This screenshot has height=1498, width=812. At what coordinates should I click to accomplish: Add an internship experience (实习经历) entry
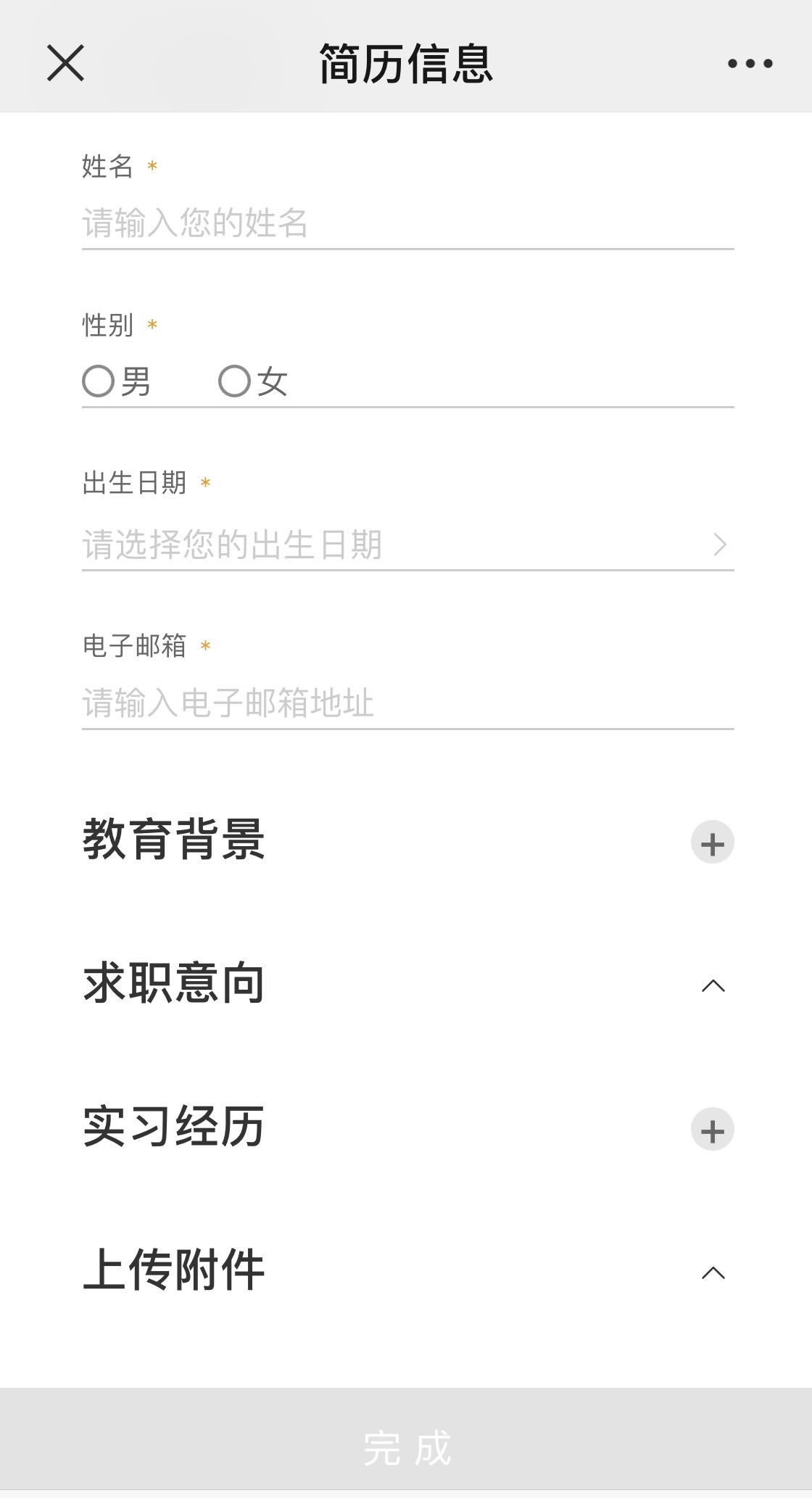point(712,1130)
